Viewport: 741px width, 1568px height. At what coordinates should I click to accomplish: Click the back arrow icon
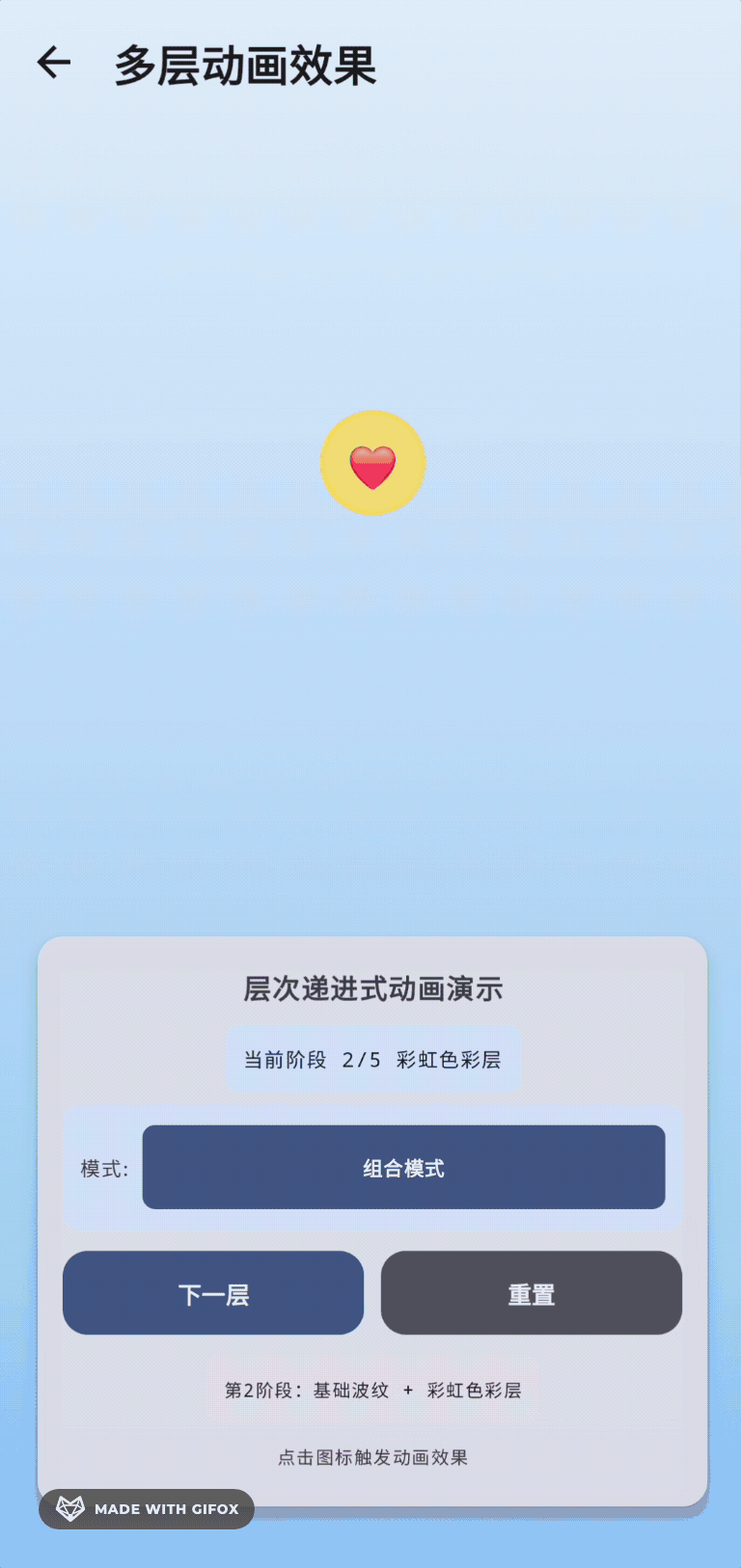pyautogui.click(x=53, y=62)
